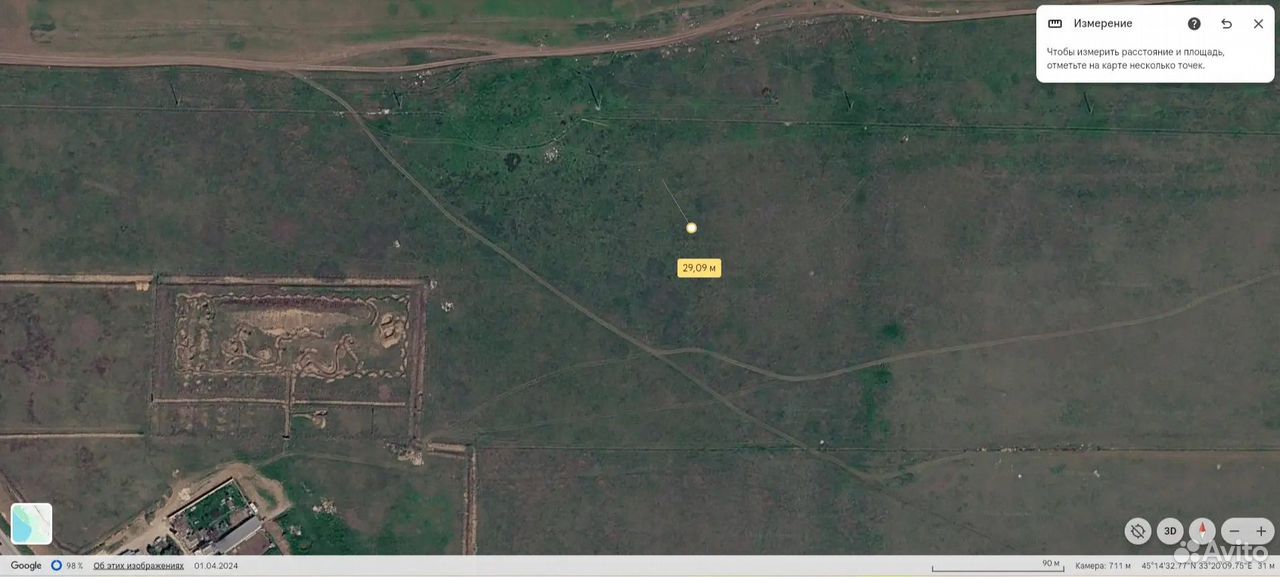Screen dimensions: 1280x577
Task: Switch the view to 3D
Action: point(1170,531)
